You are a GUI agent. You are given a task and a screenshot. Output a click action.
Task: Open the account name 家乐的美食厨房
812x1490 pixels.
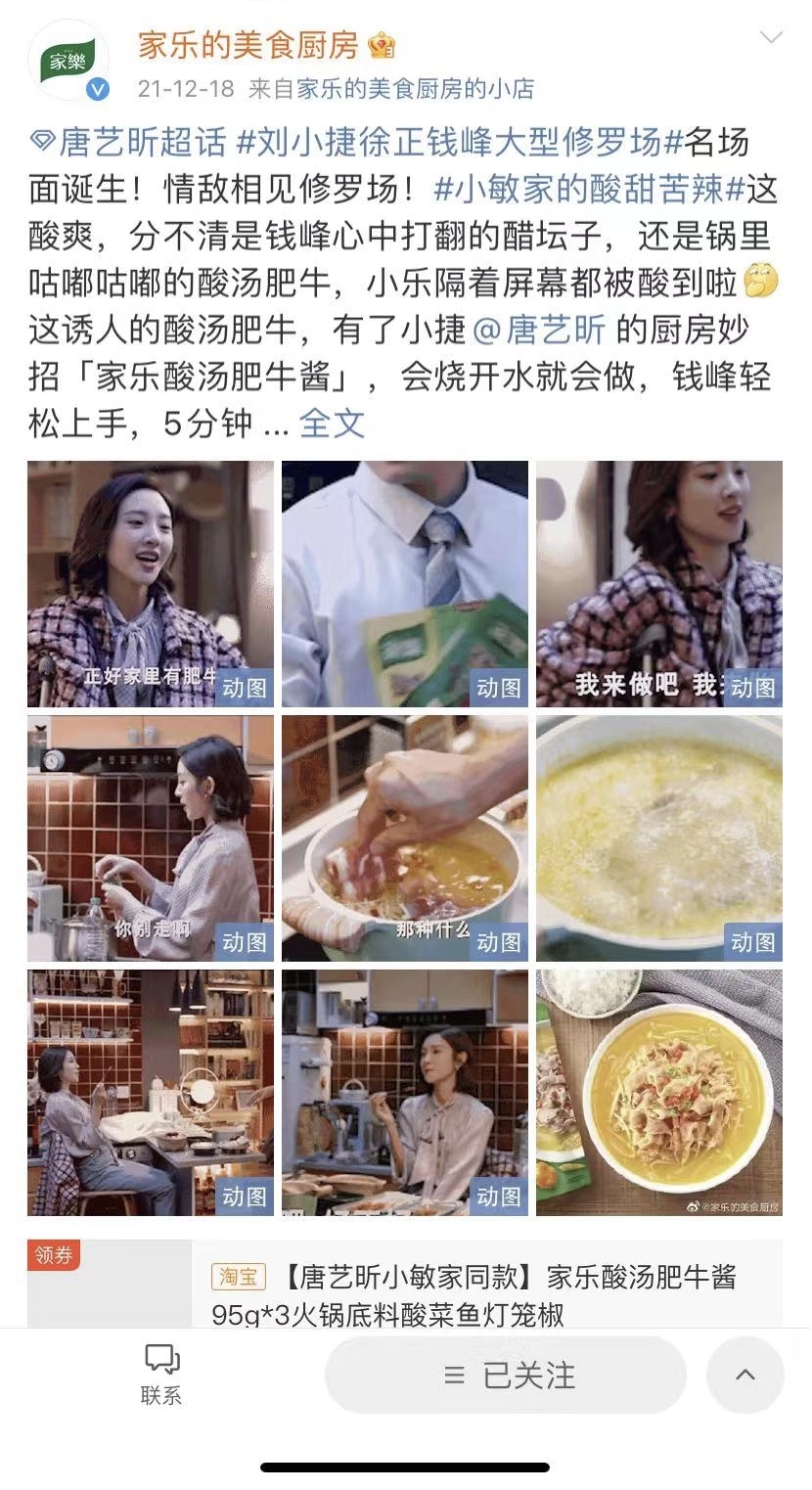pyautogui.click(x=248, y=45)
